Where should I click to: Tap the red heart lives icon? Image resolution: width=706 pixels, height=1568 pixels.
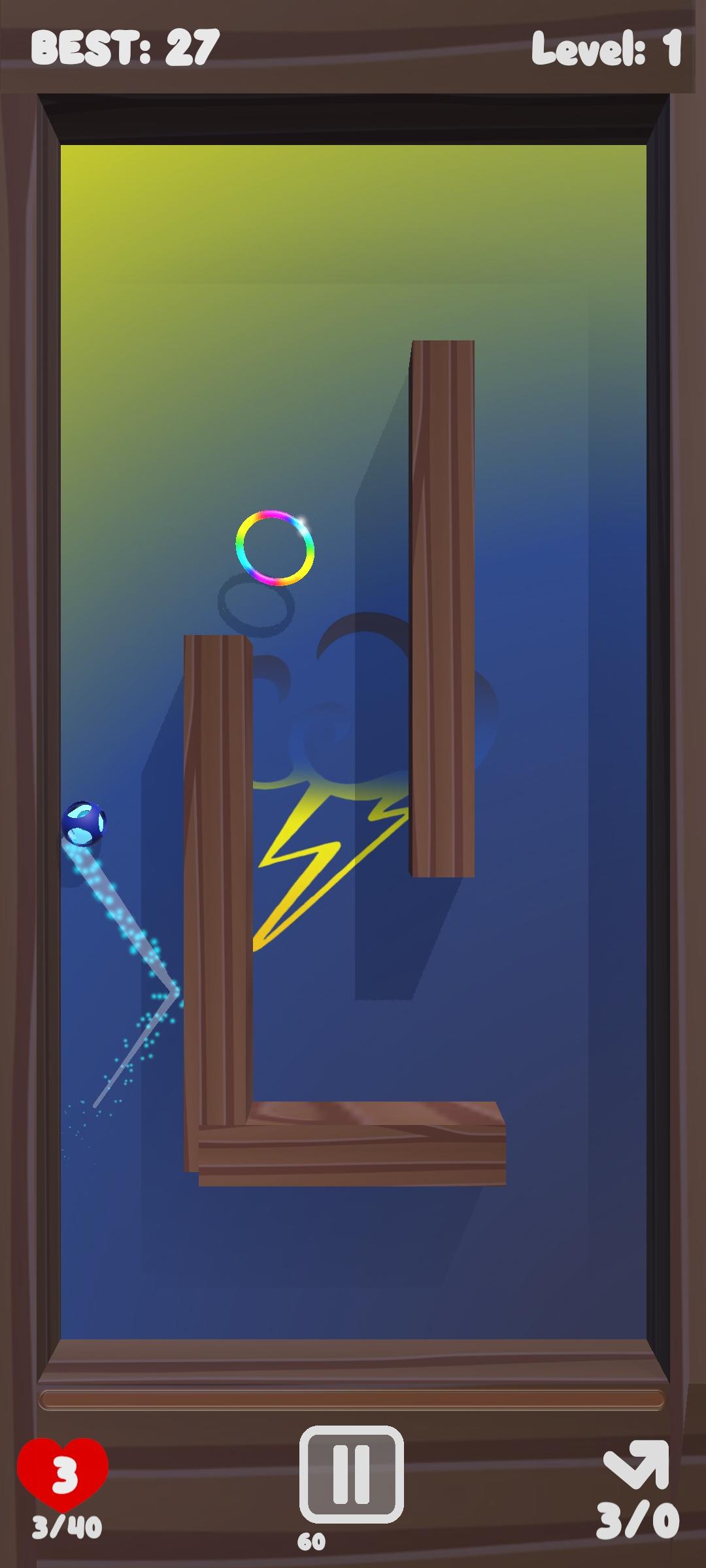click(63, 1474)
